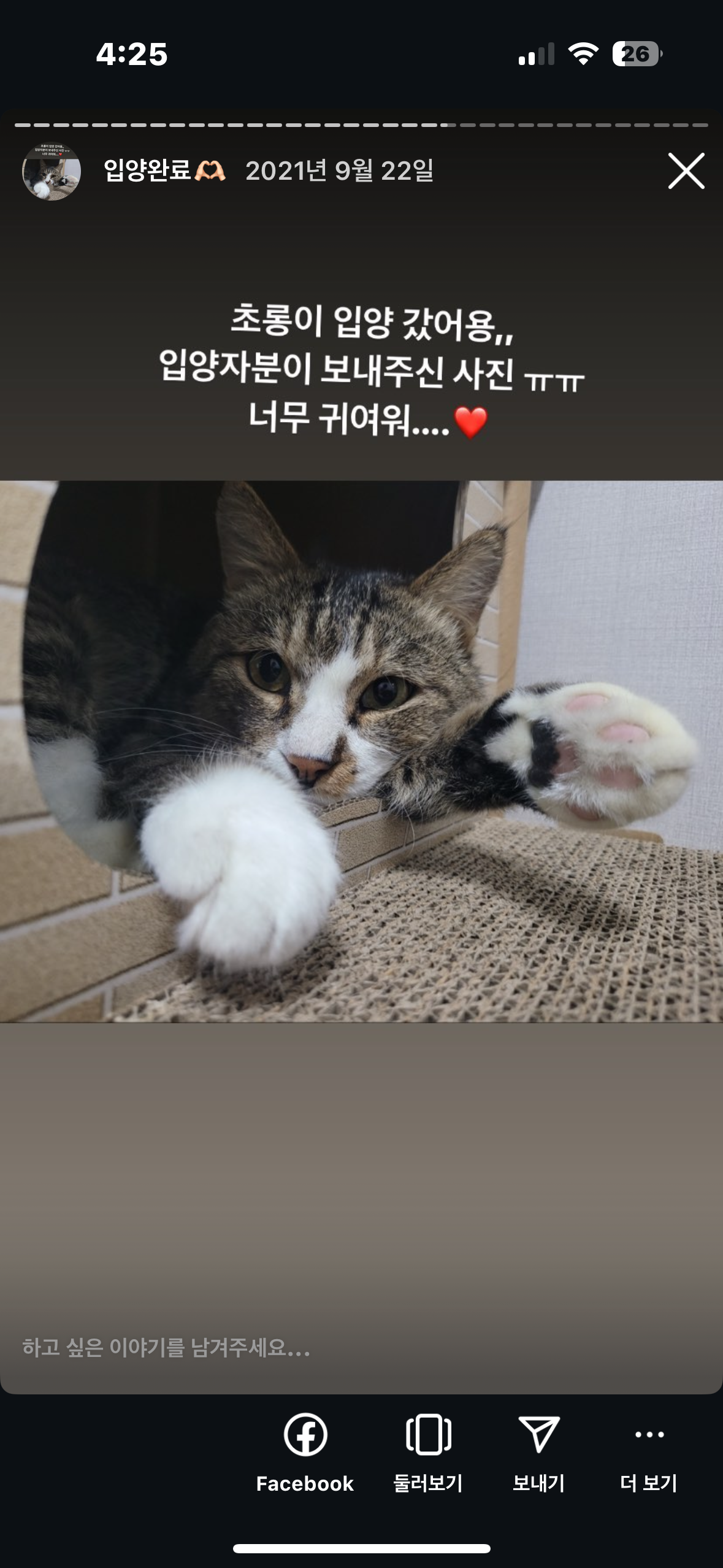This screenshot has height=1568, width=723.
Task: Focus the message reply field
Action: pyautogui.click(x=361, y=1347)
